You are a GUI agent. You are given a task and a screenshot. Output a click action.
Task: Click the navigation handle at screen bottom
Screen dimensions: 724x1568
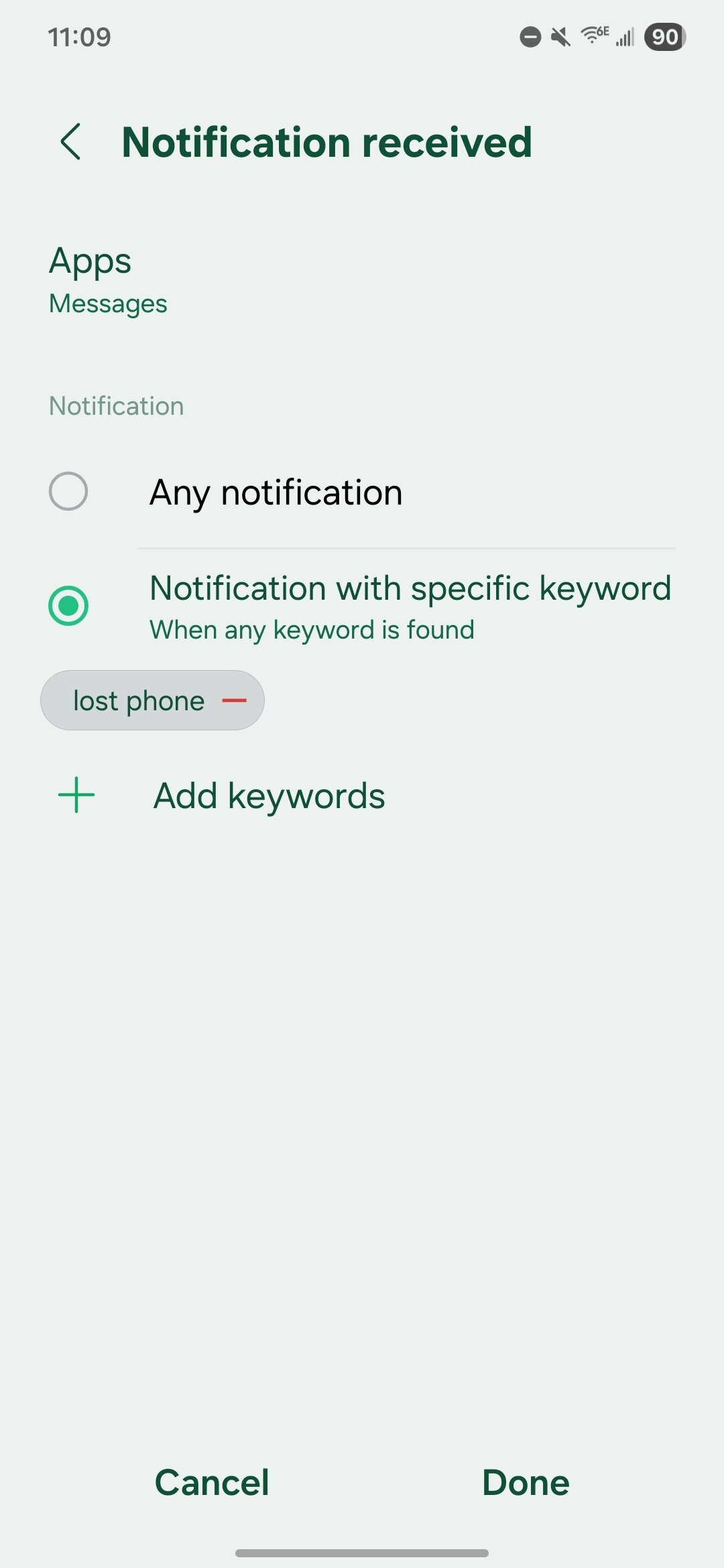pos(362,1553)
